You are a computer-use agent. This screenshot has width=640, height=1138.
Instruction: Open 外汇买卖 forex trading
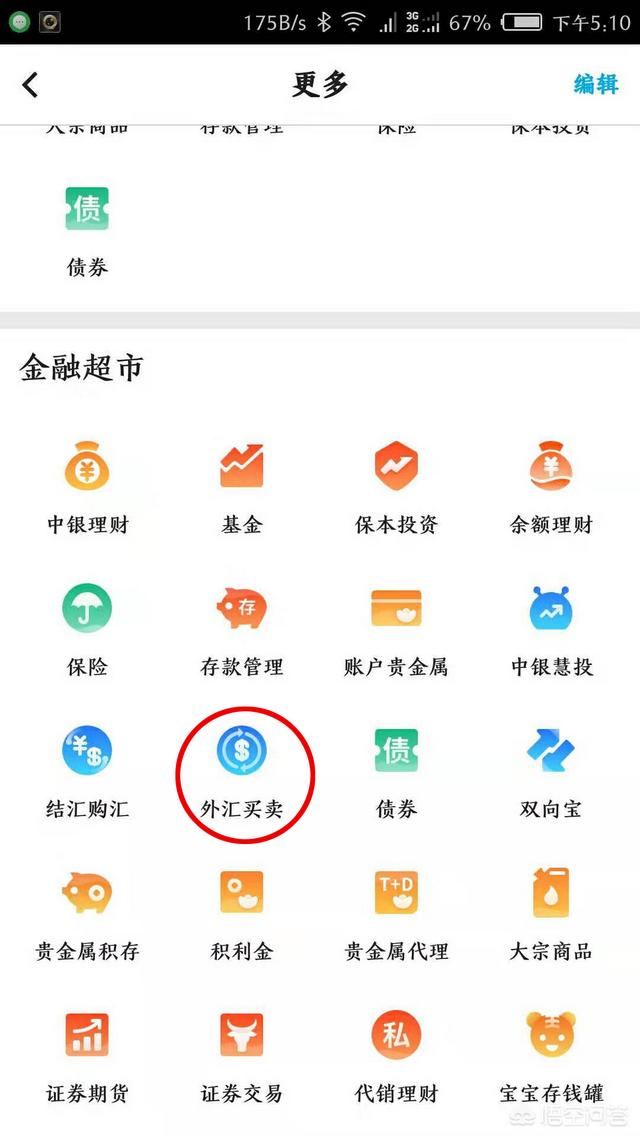[x=241, y=772]
